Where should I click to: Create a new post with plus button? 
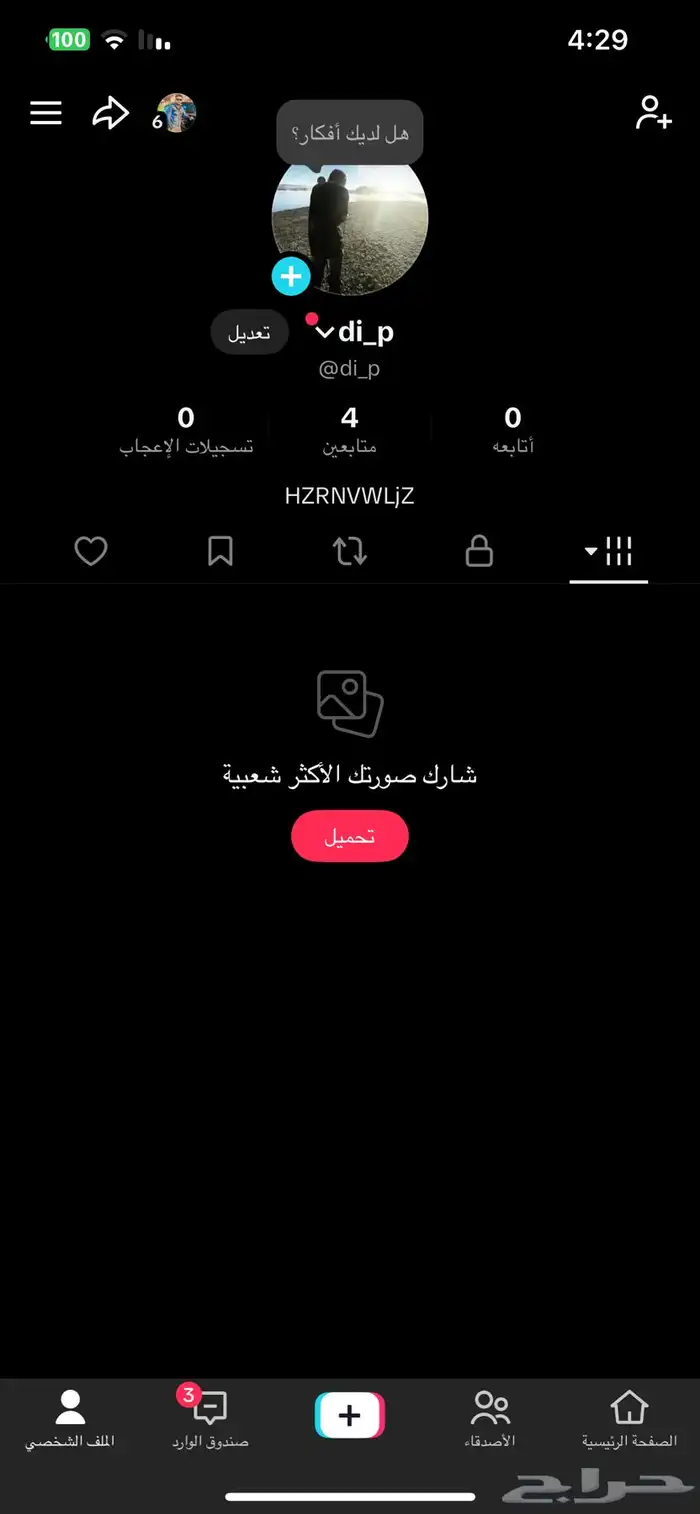tap(350, 1415)
